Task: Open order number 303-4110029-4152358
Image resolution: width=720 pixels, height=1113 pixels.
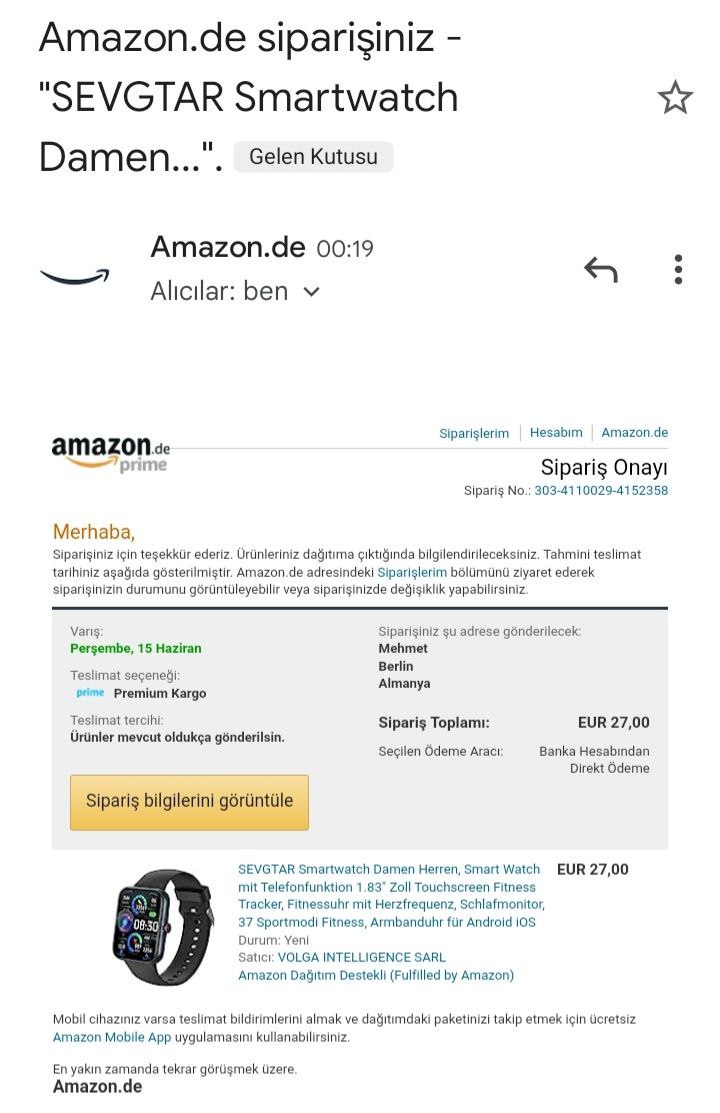Action: coord(601,491)
